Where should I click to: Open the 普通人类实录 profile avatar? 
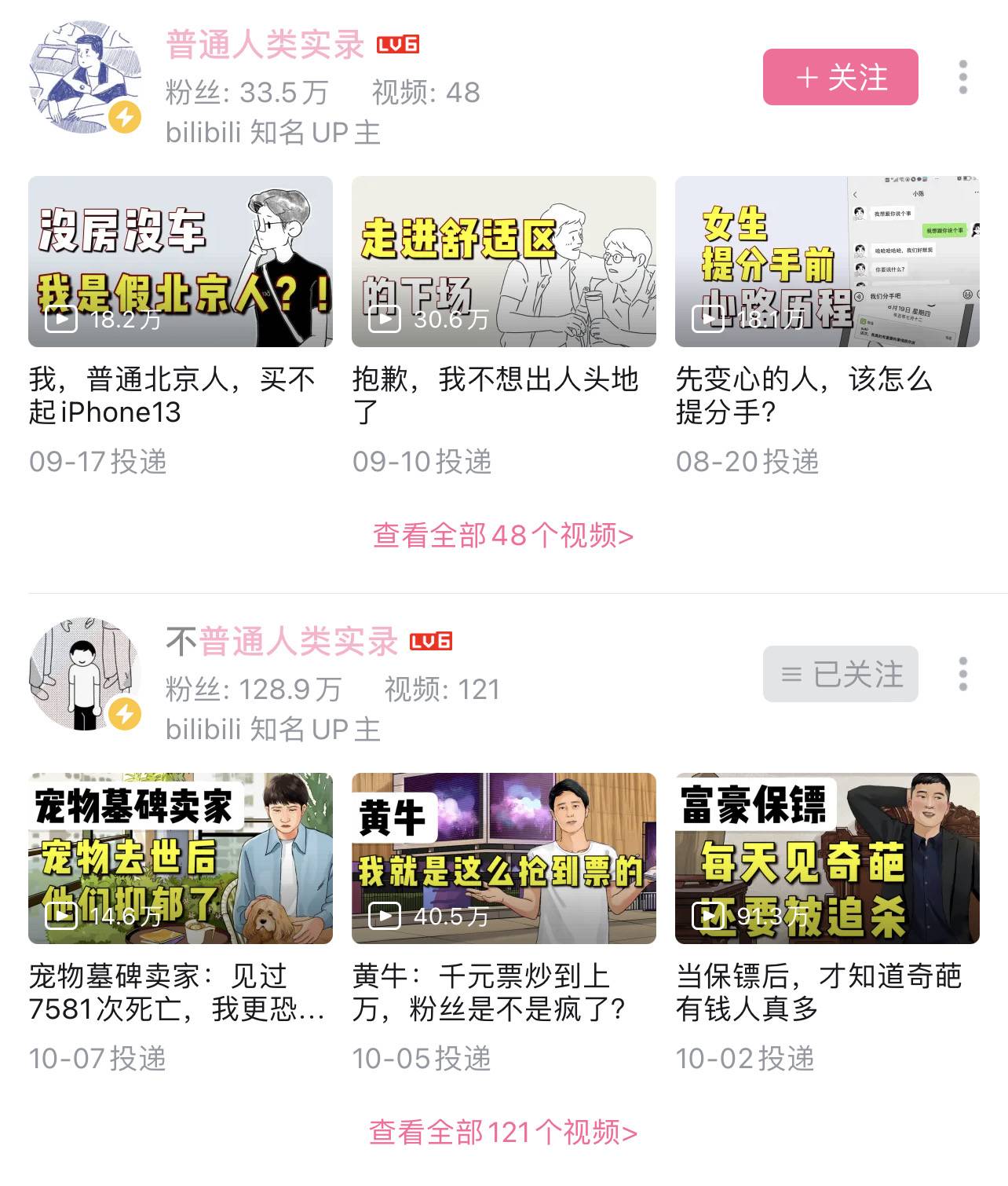[85, 77]
